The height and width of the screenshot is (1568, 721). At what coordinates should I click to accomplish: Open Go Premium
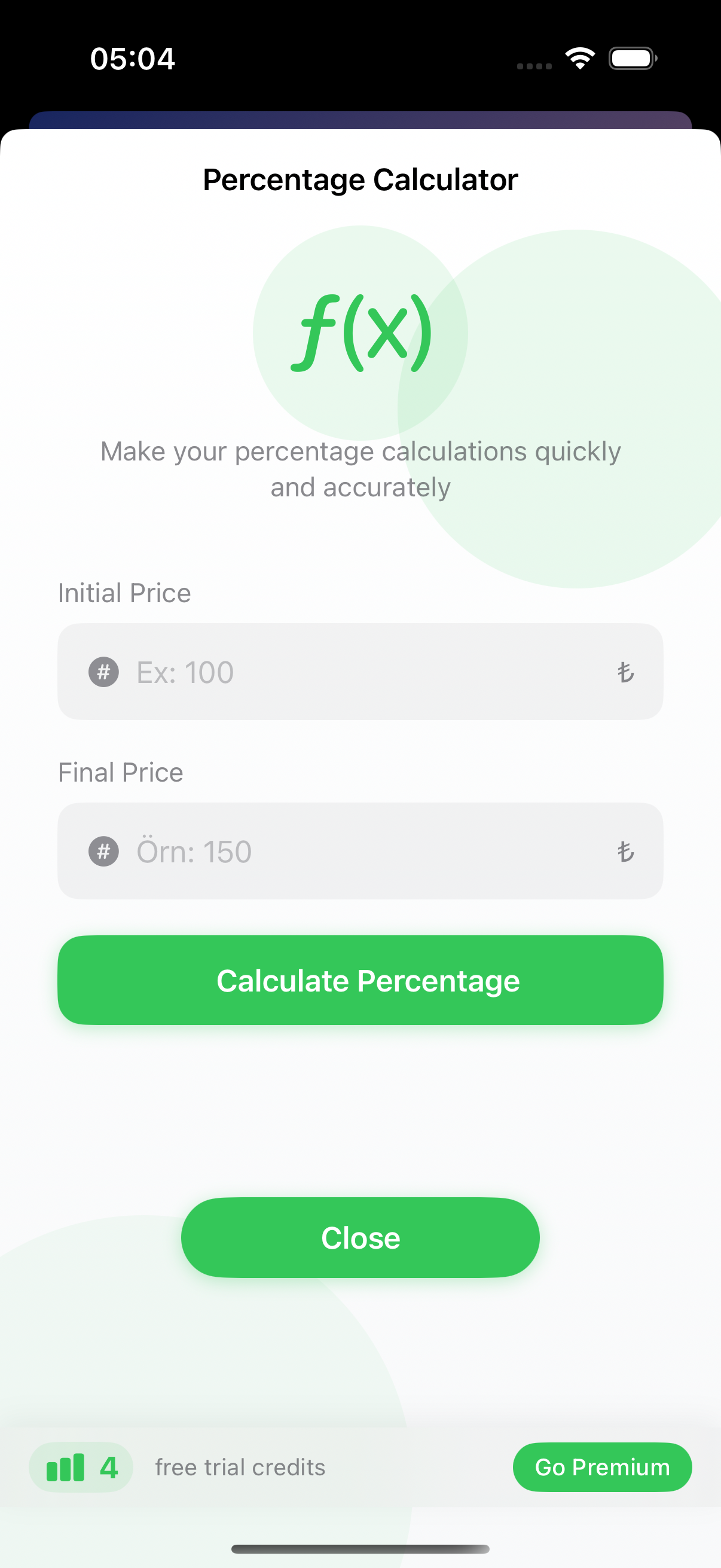pyautogui.click(x=602, y=1467)
